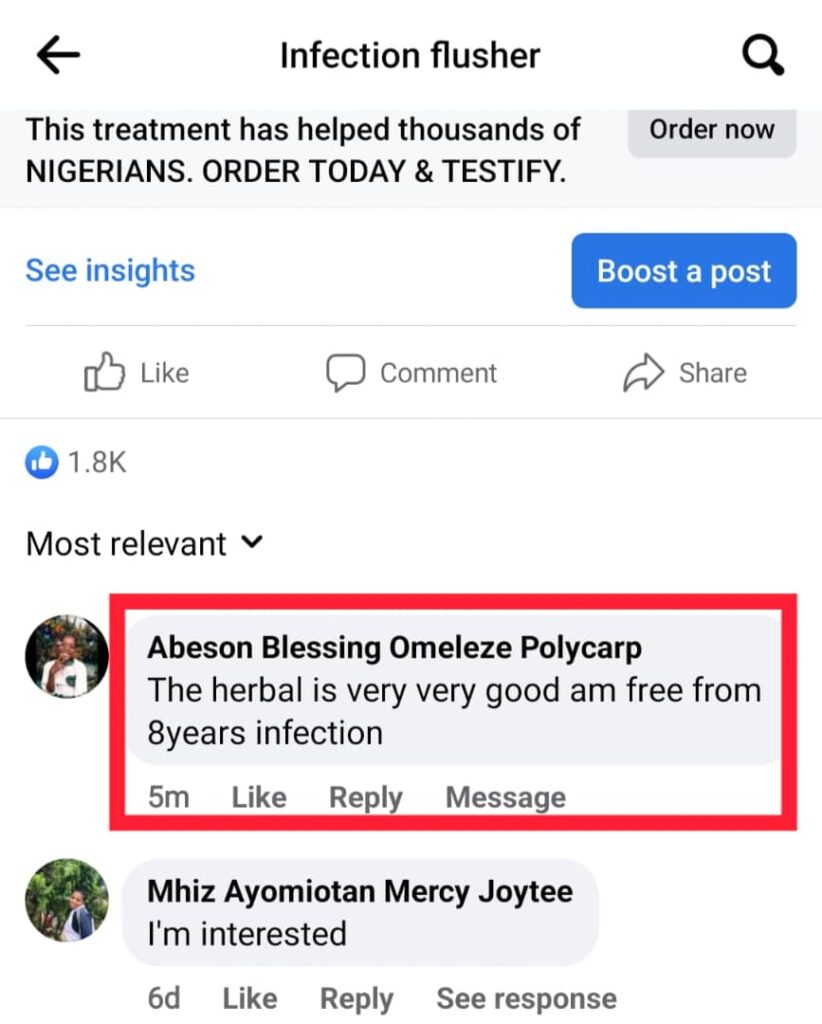Open Mhiz Ayomiotan Mercy Joytee's profile picture
Image resolution: width=822 pixels, height=1024 pixels.
(x=67, y=900)
